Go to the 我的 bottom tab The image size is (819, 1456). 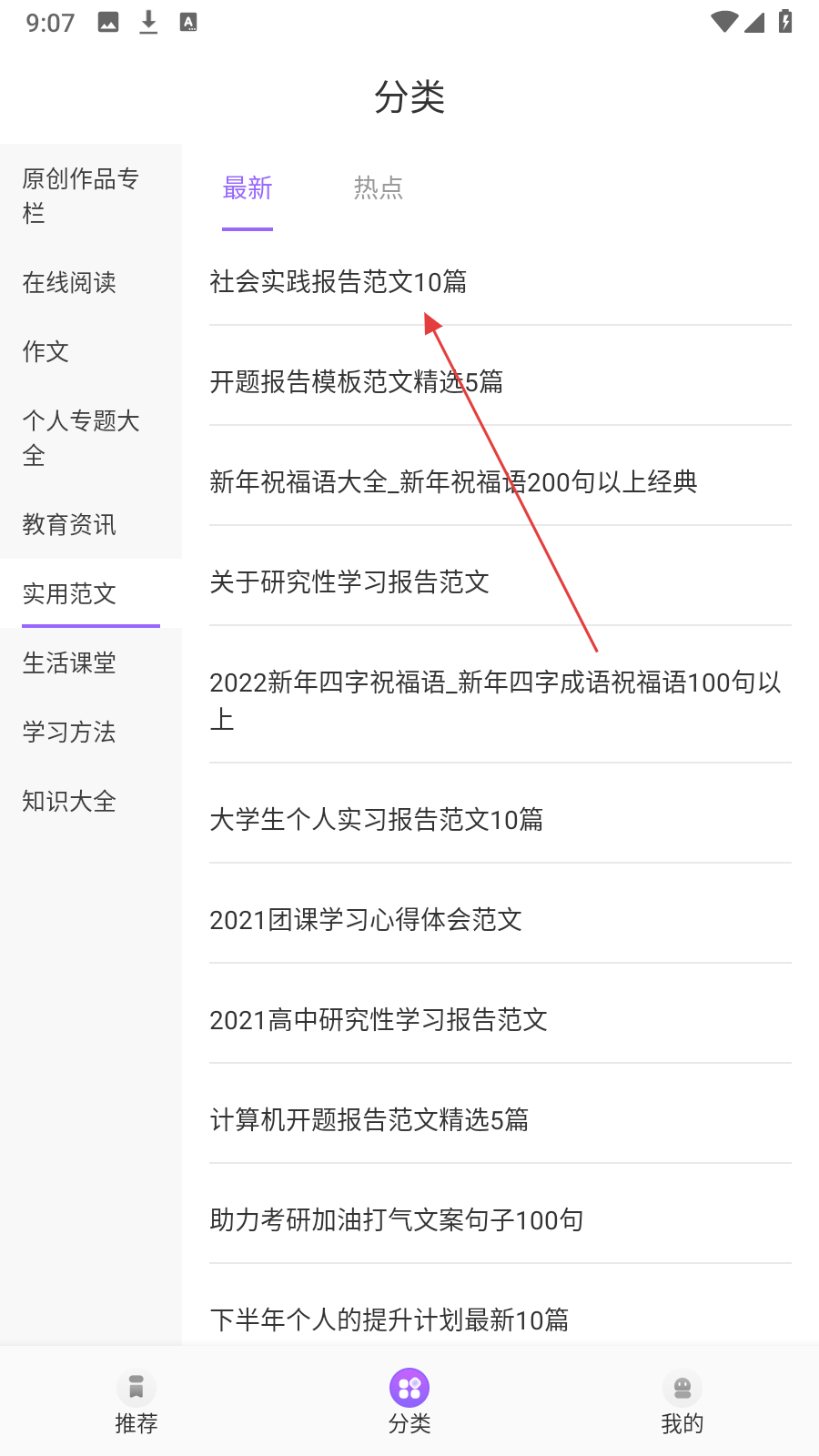point(682,1401)
